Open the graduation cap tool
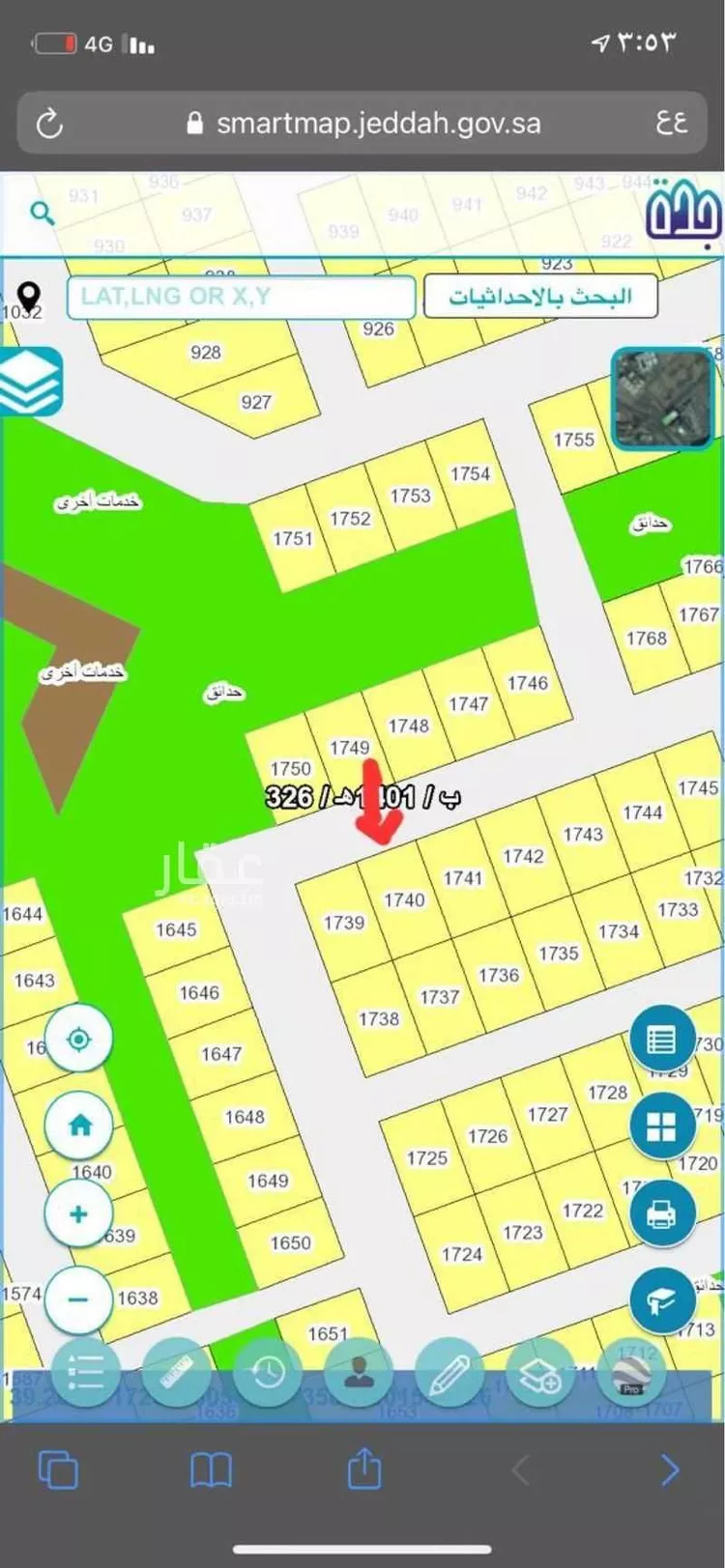Screen dimensions: 725x1568 click(662, 1300)
